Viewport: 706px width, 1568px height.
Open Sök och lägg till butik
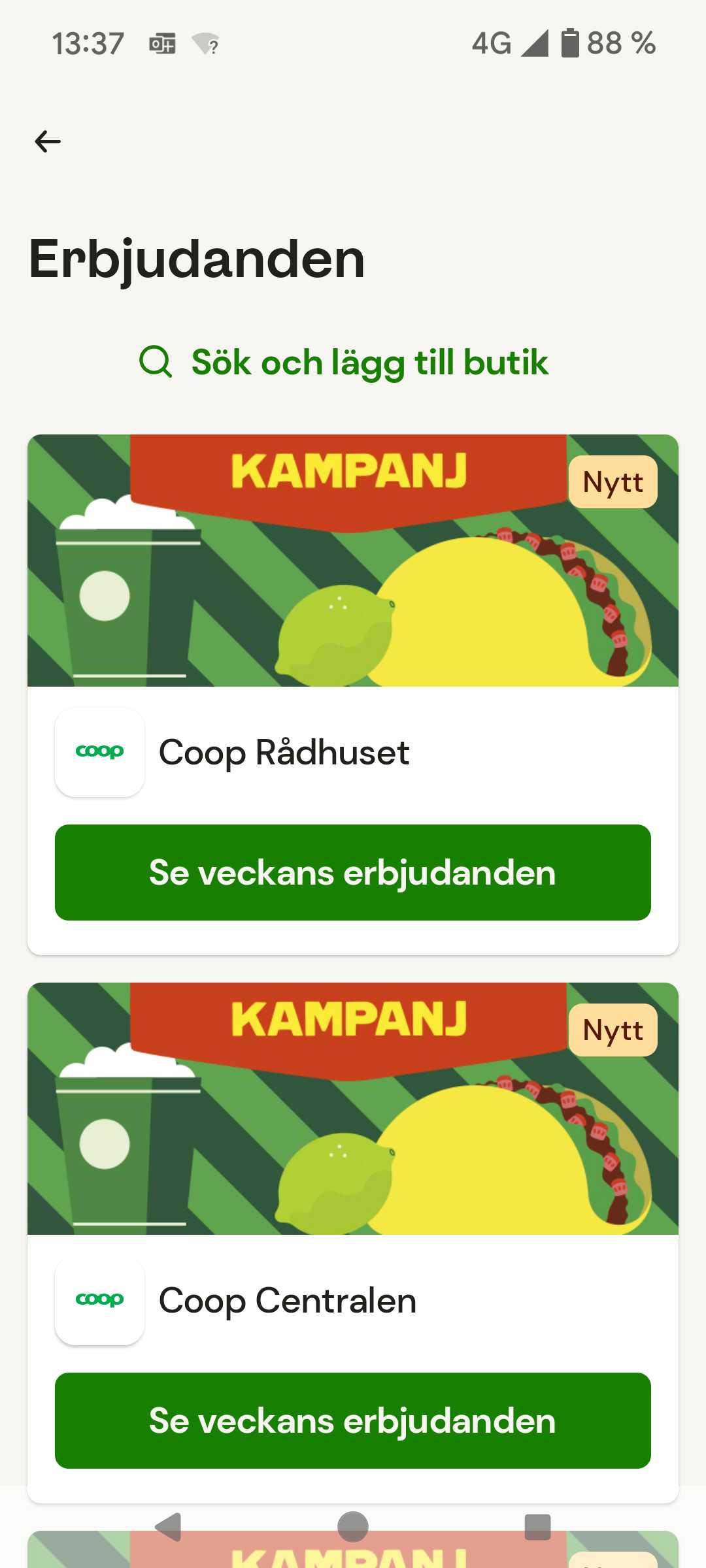point(369,362)
